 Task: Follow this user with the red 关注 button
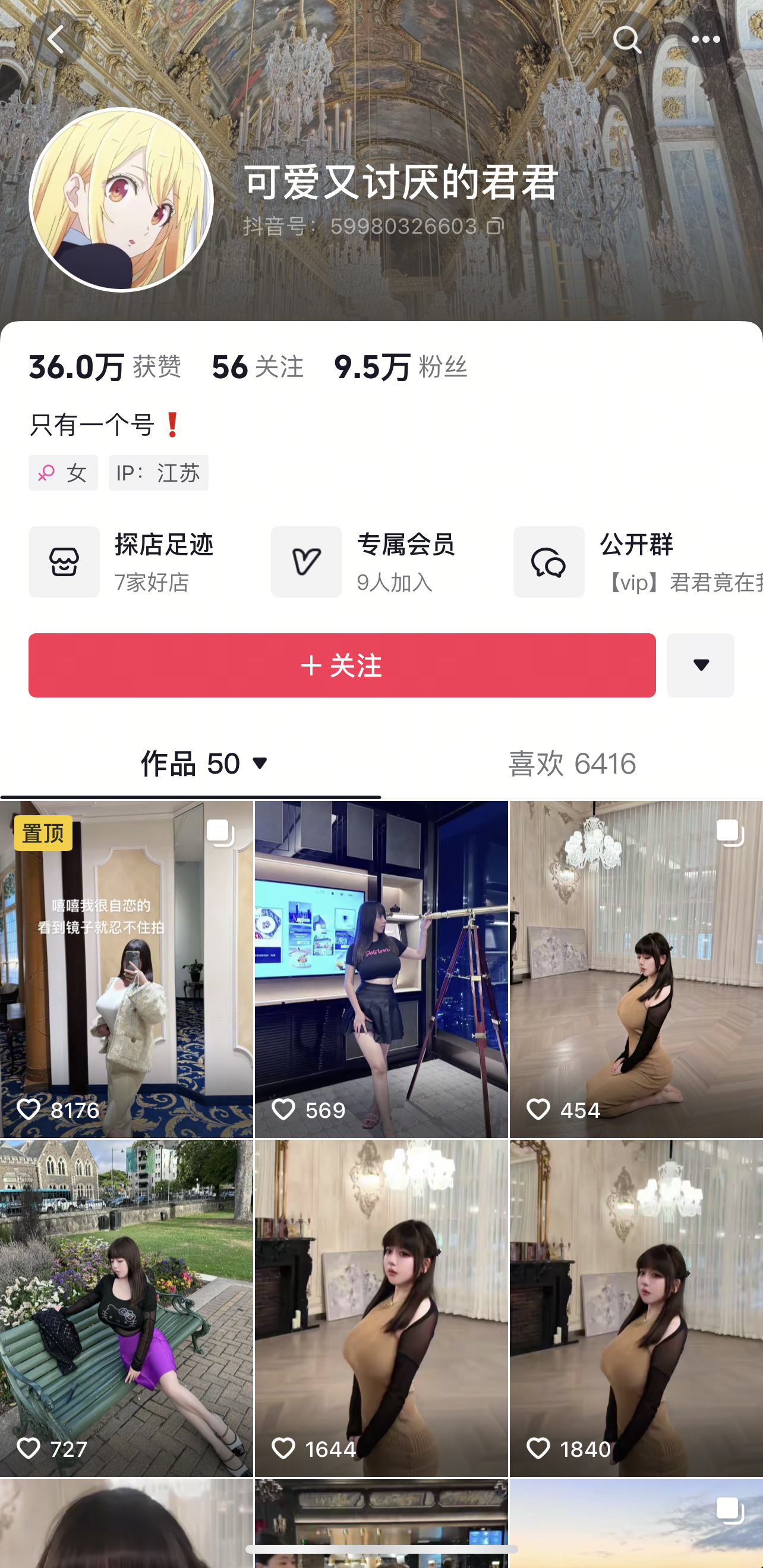pyautogui.click(x=342, y=665)
